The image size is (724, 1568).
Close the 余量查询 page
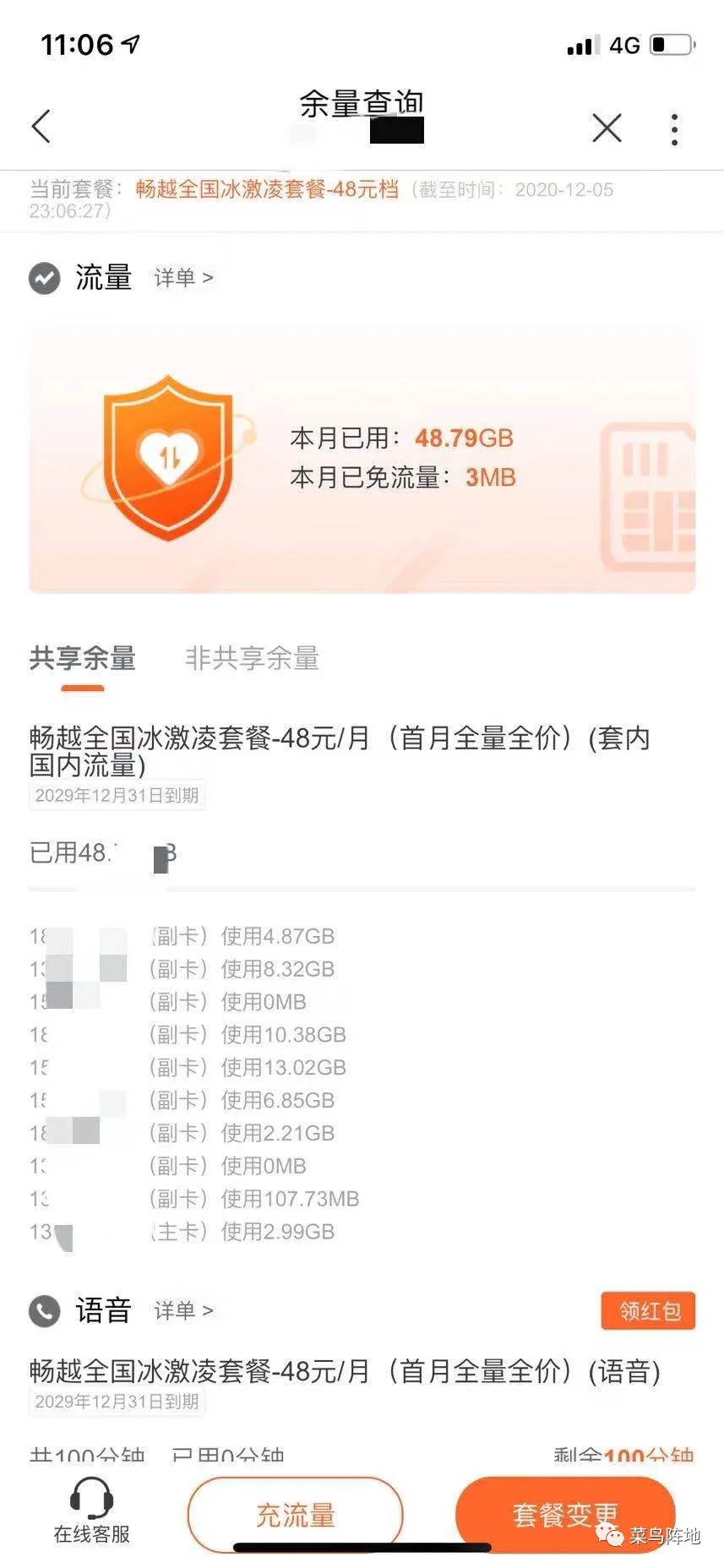tap(607, 128)
